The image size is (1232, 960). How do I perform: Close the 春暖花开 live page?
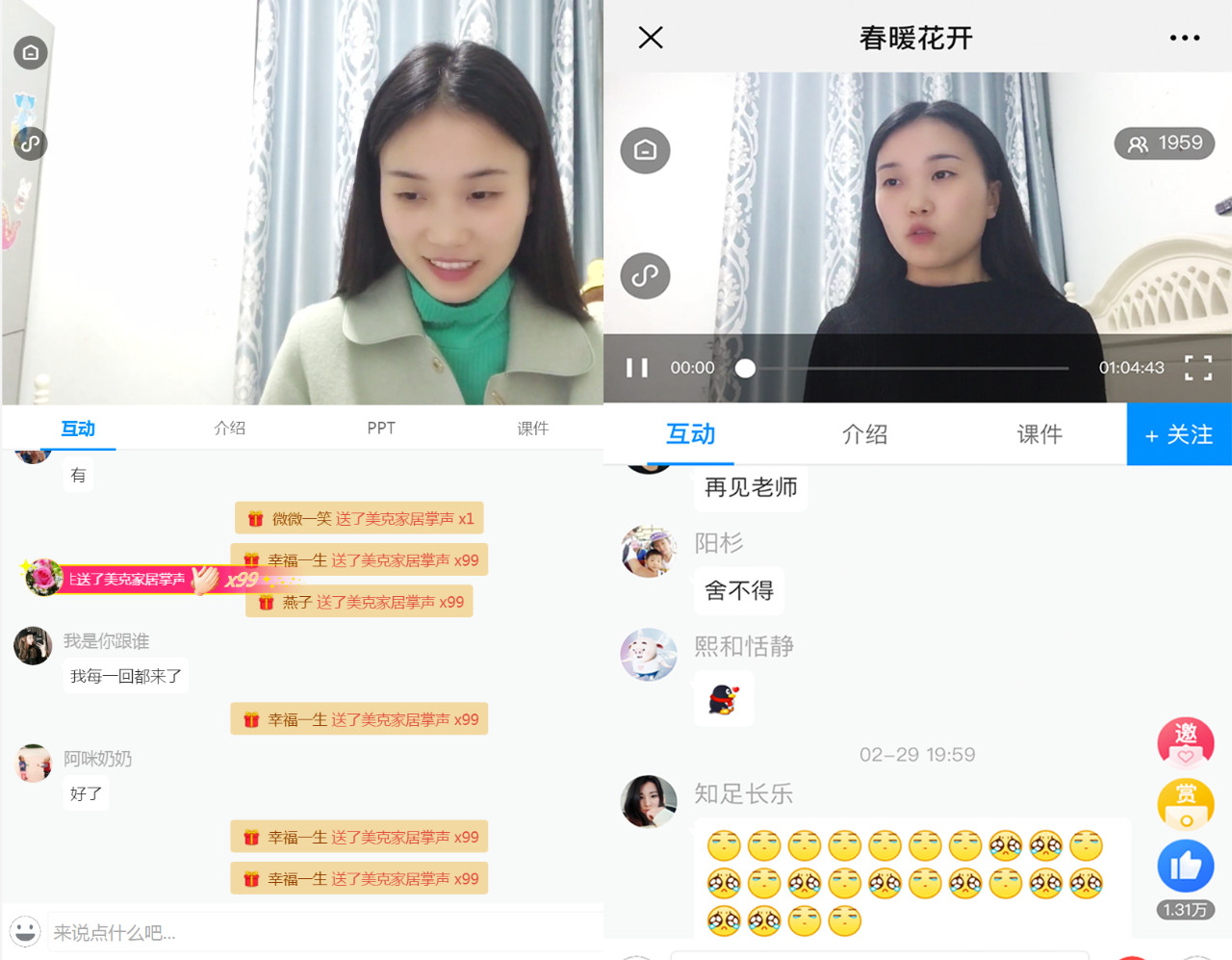point(651,38)
